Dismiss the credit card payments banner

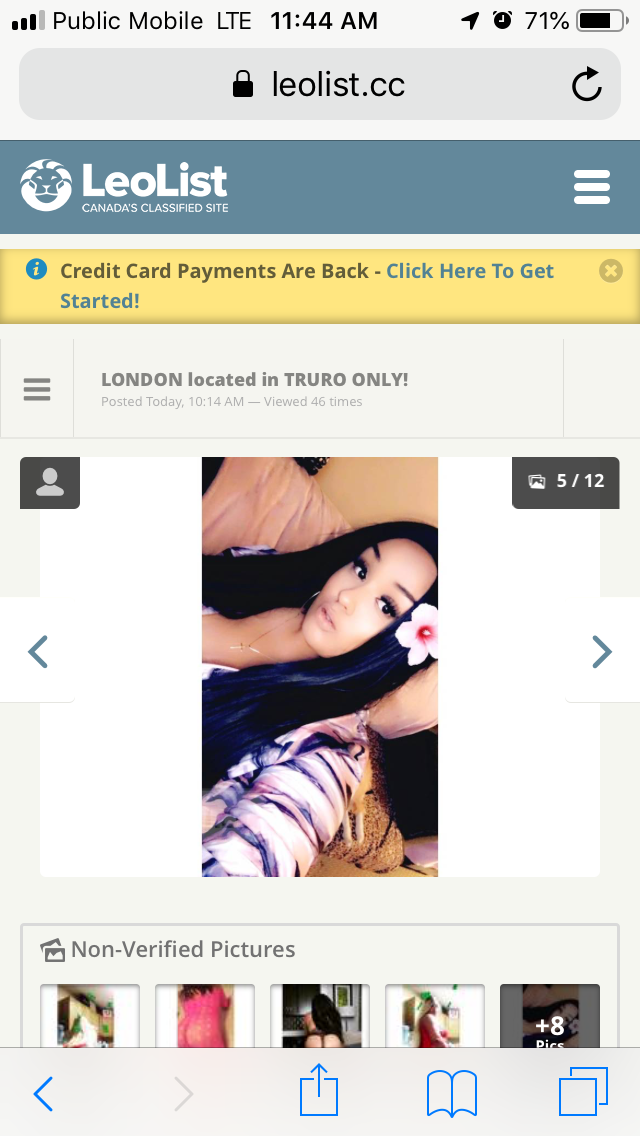(x=611, y=271)
